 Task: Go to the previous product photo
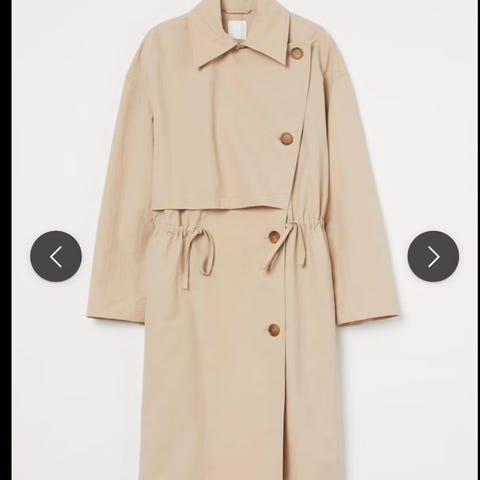click(56, 256)
